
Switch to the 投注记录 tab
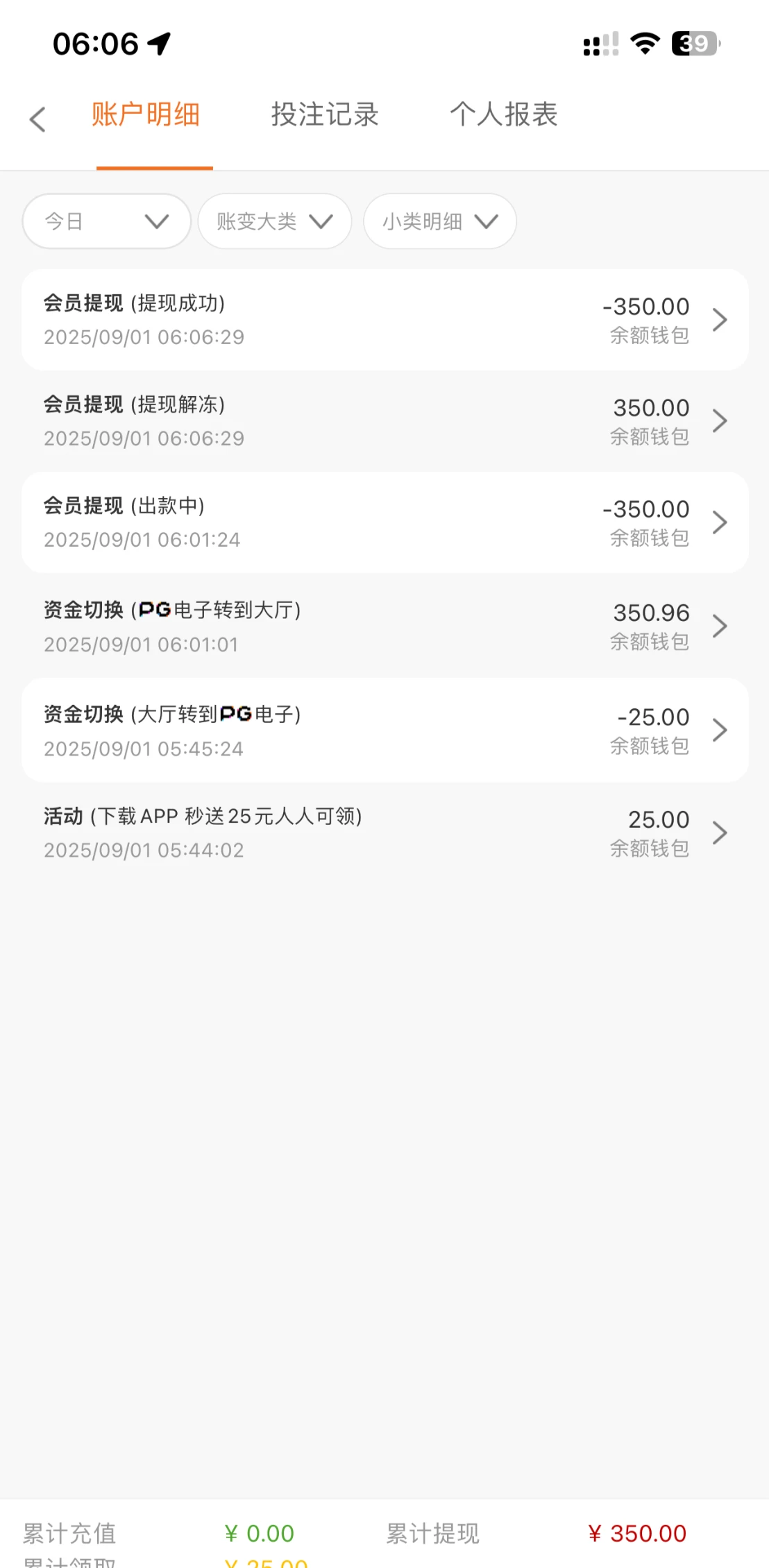point(323,115)
